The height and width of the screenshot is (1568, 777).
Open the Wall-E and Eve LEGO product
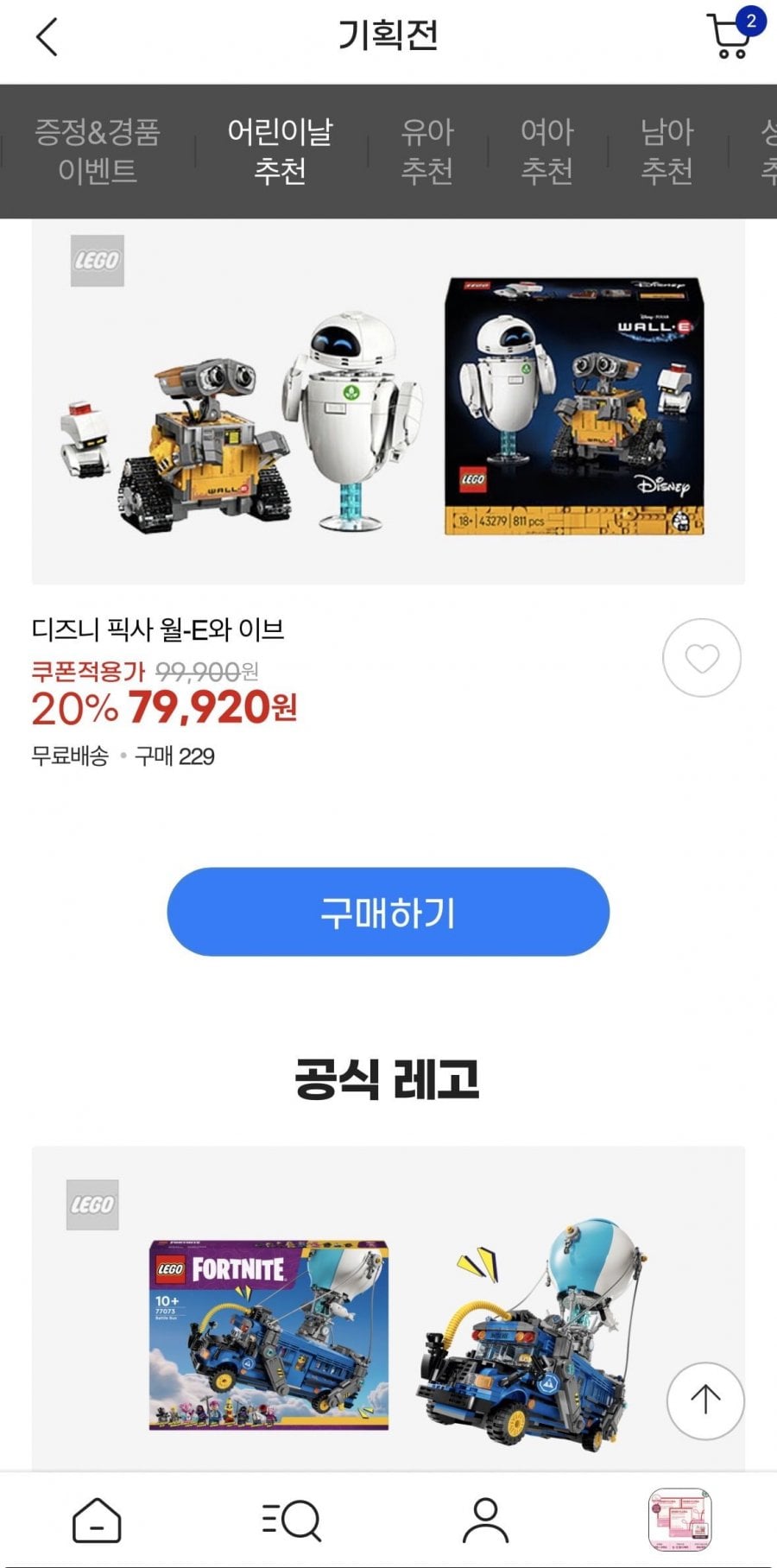388,401
